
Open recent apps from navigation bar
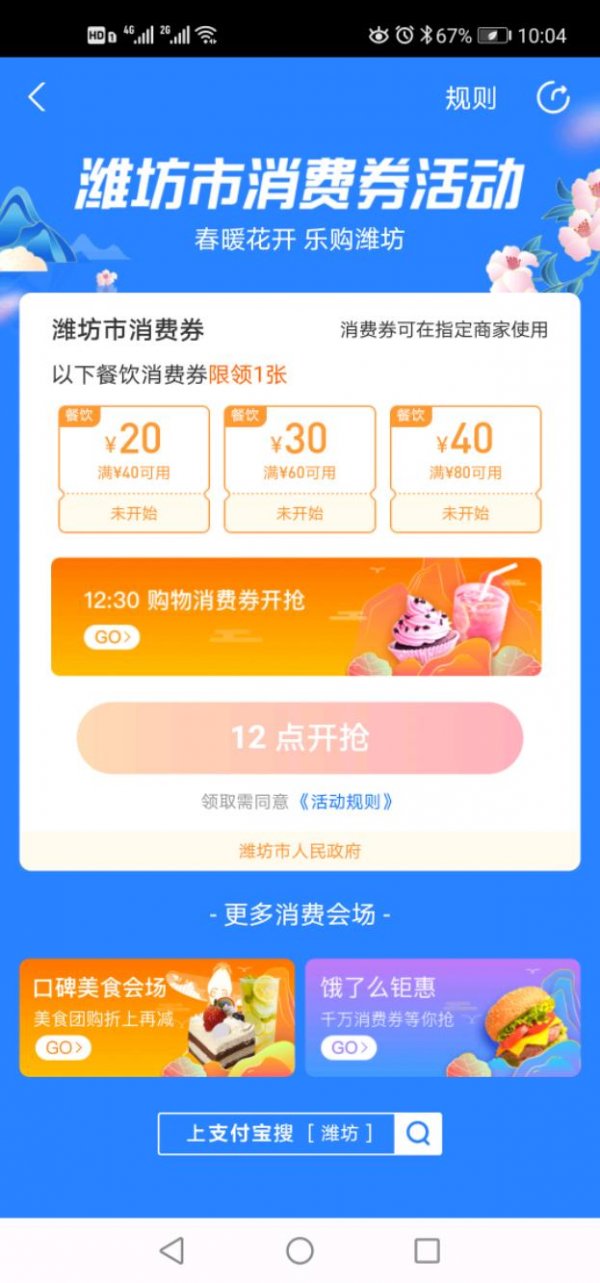coord(427,1250)
